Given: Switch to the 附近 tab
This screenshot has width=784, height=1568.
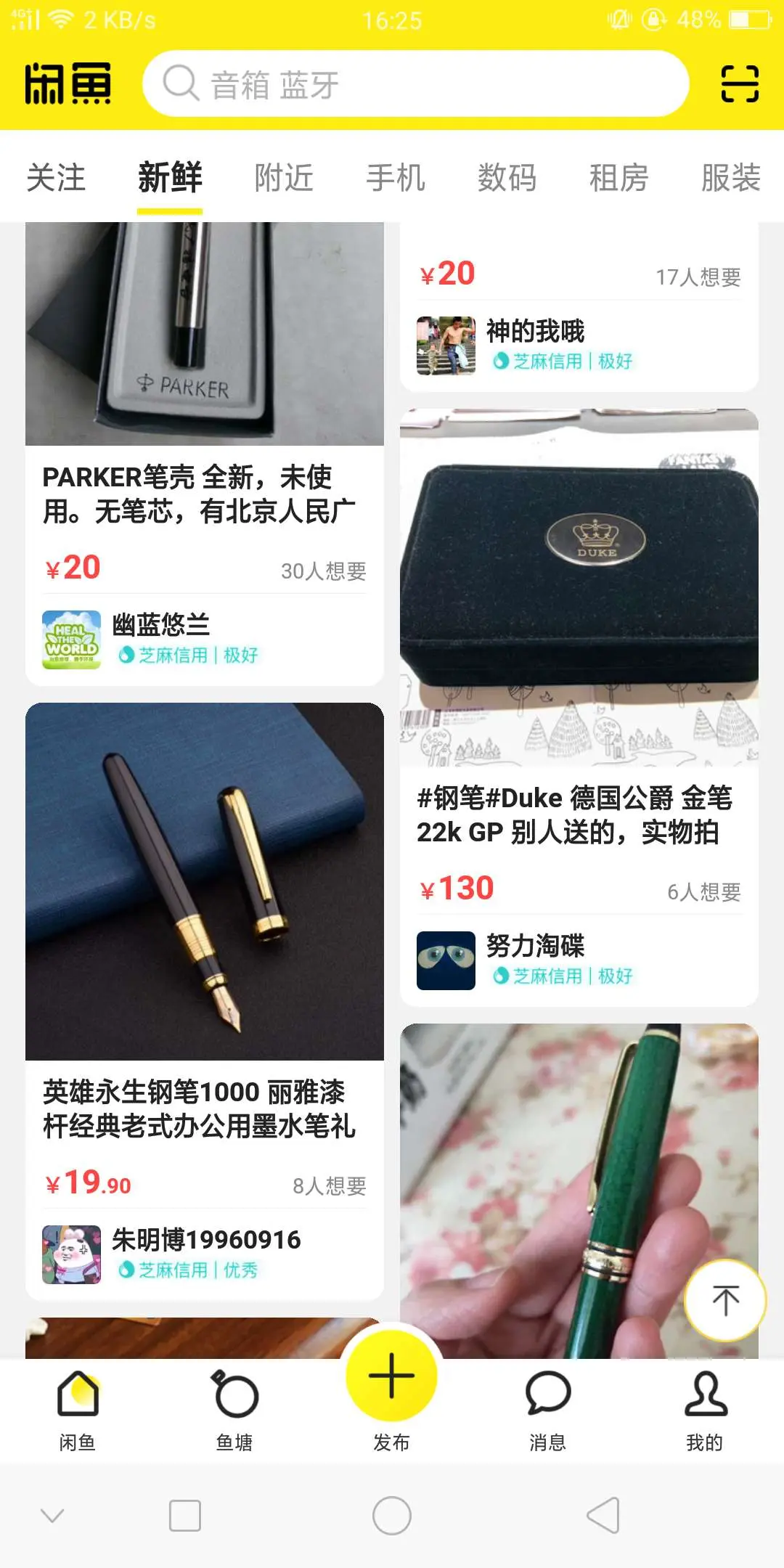Looking at the screenshot, I should [x=284, y=178].
